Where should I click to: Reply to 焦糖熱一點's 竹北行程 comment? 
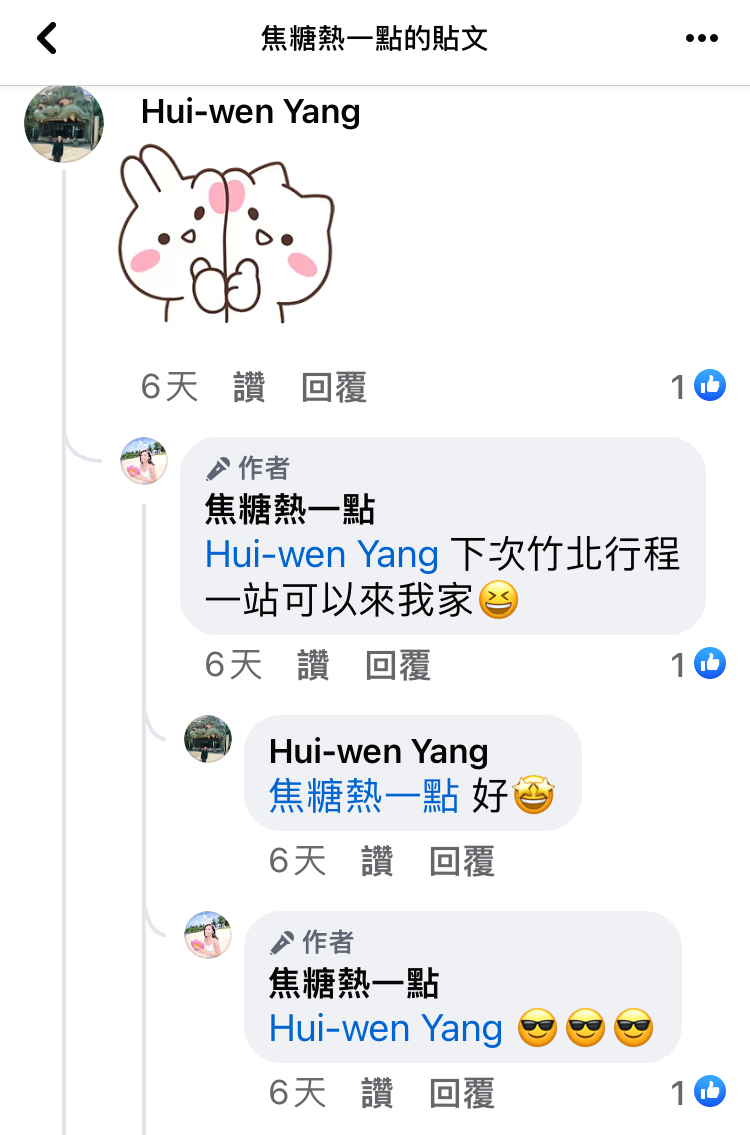pyautogui.click(x=398, y=665)
